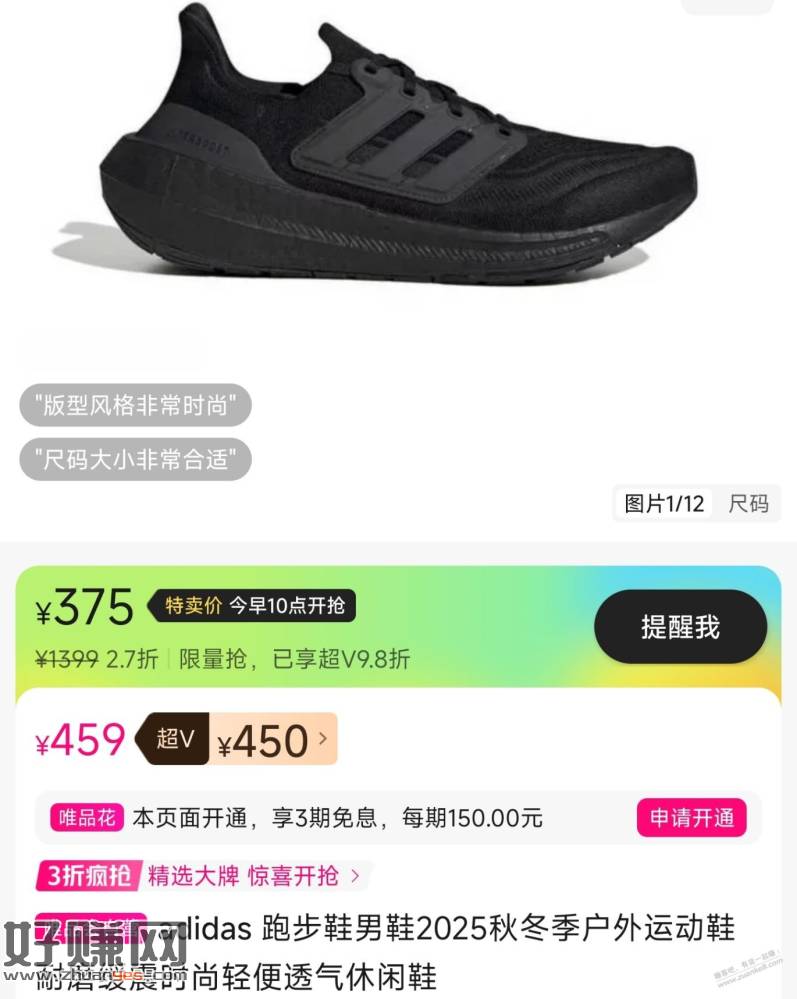
Task: Tap the review chip 尺码大小非常合适
Action: [135, 460]
